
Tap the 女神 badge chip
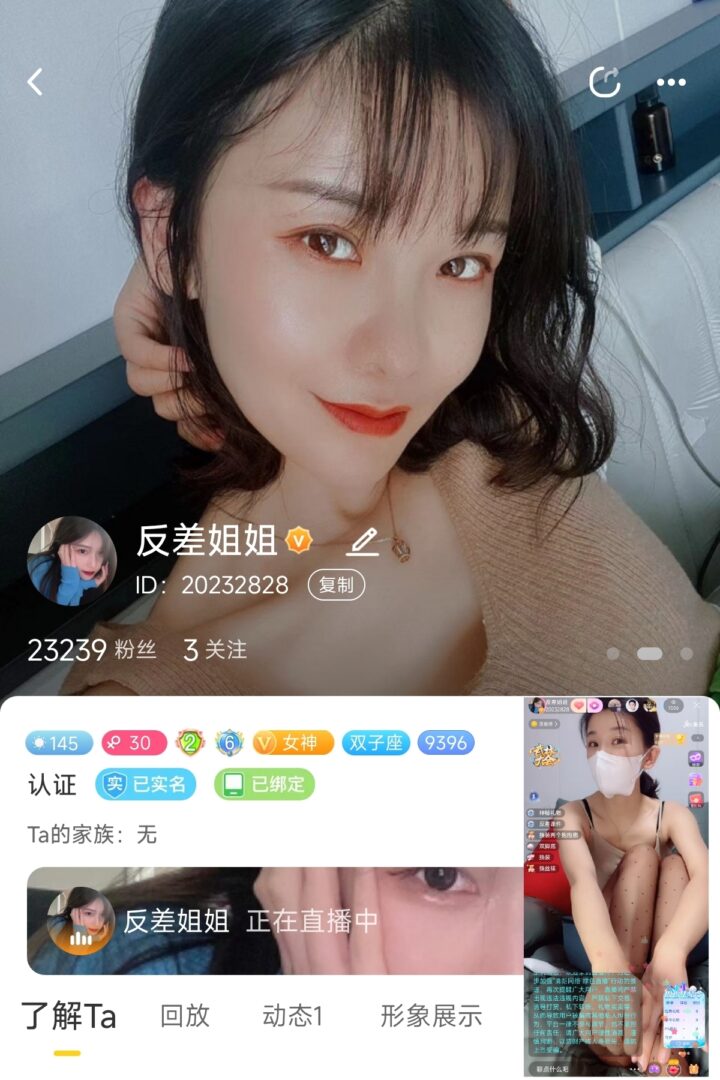292,743
